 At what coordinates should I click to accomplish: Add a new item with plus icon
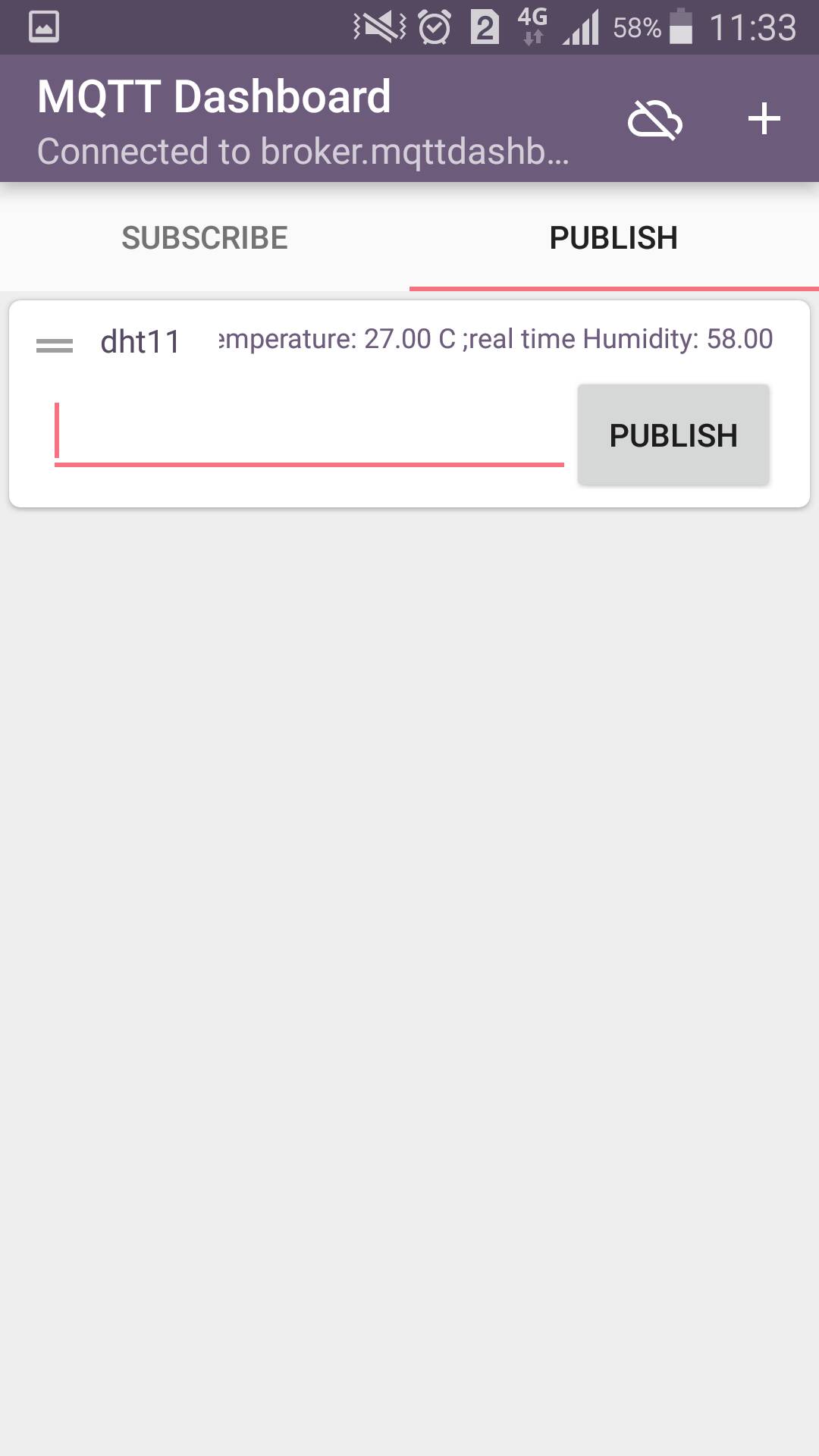[x=764, y=119]
